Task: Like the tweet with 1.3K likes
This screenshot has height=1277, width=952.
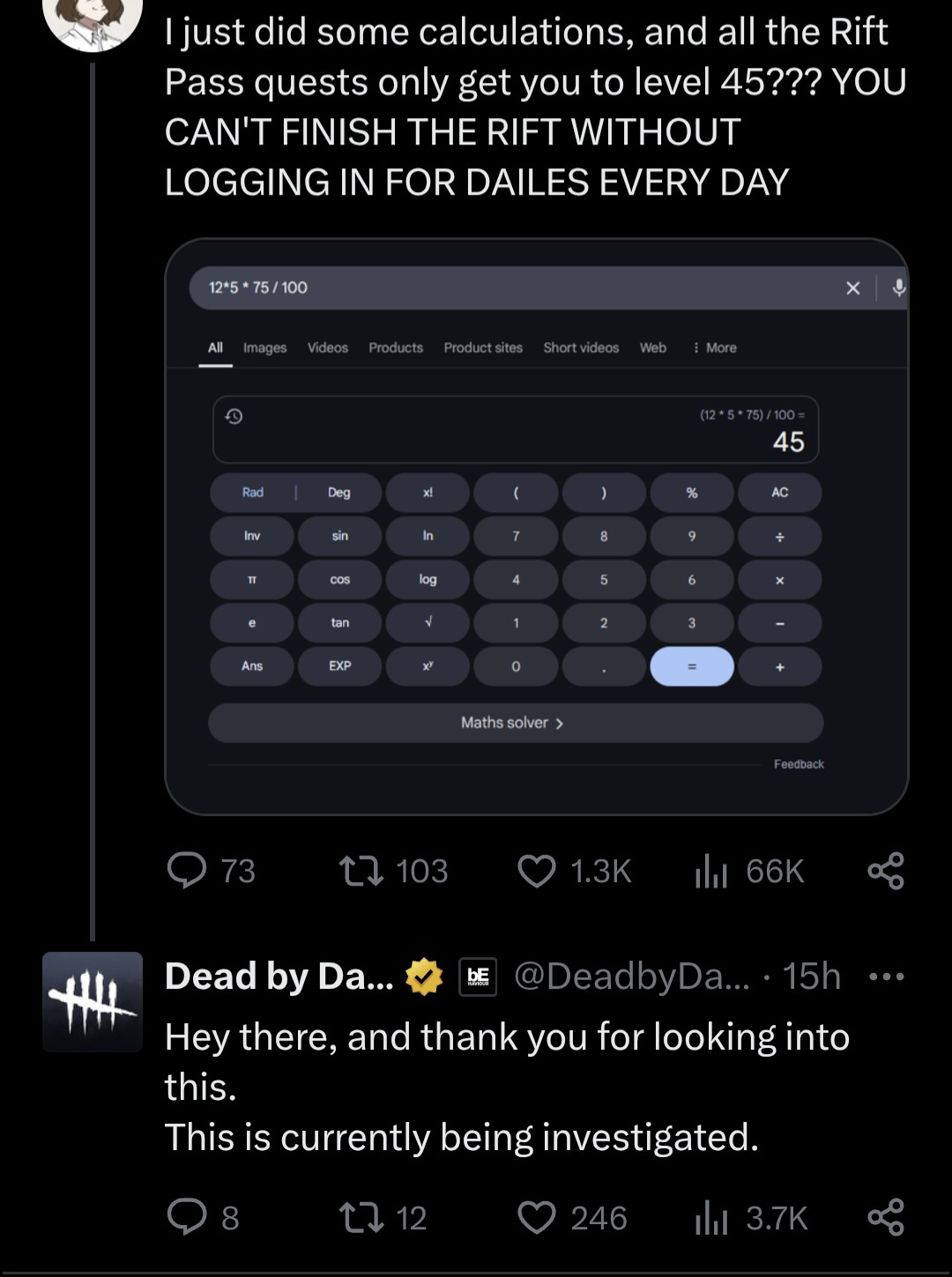Action: pyautogui.click(x=536, y=871)
